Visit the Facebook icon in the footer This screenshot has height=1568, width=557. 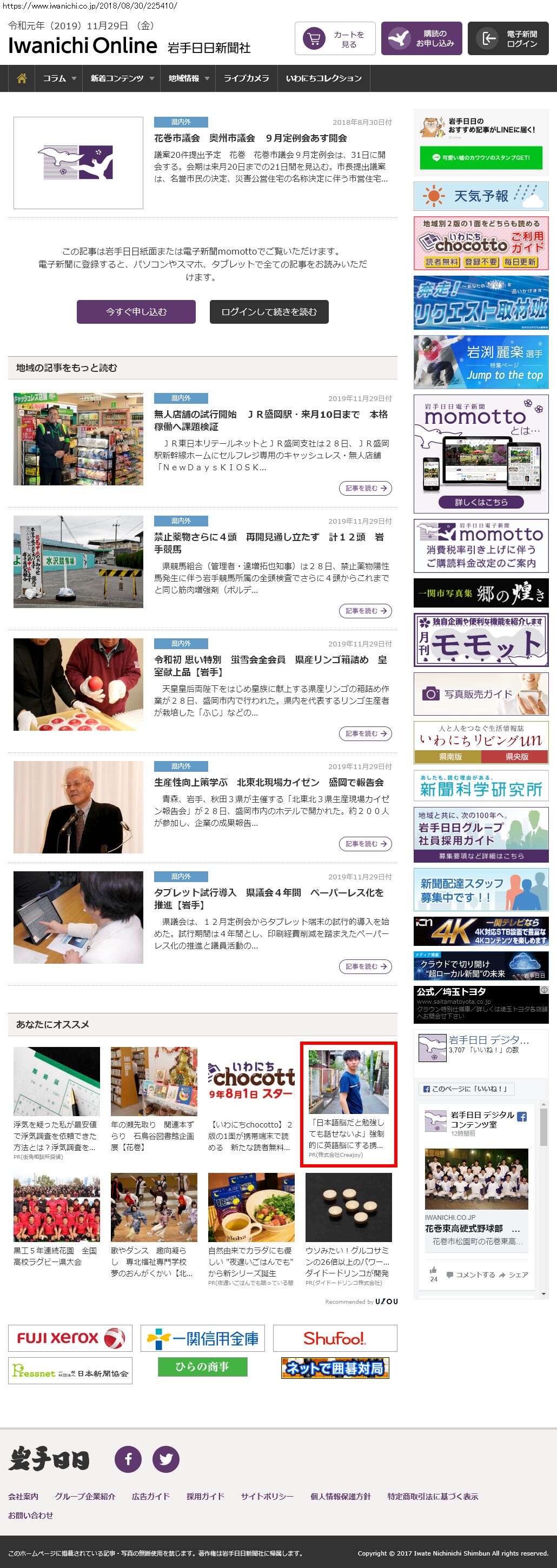(129, 1459)
